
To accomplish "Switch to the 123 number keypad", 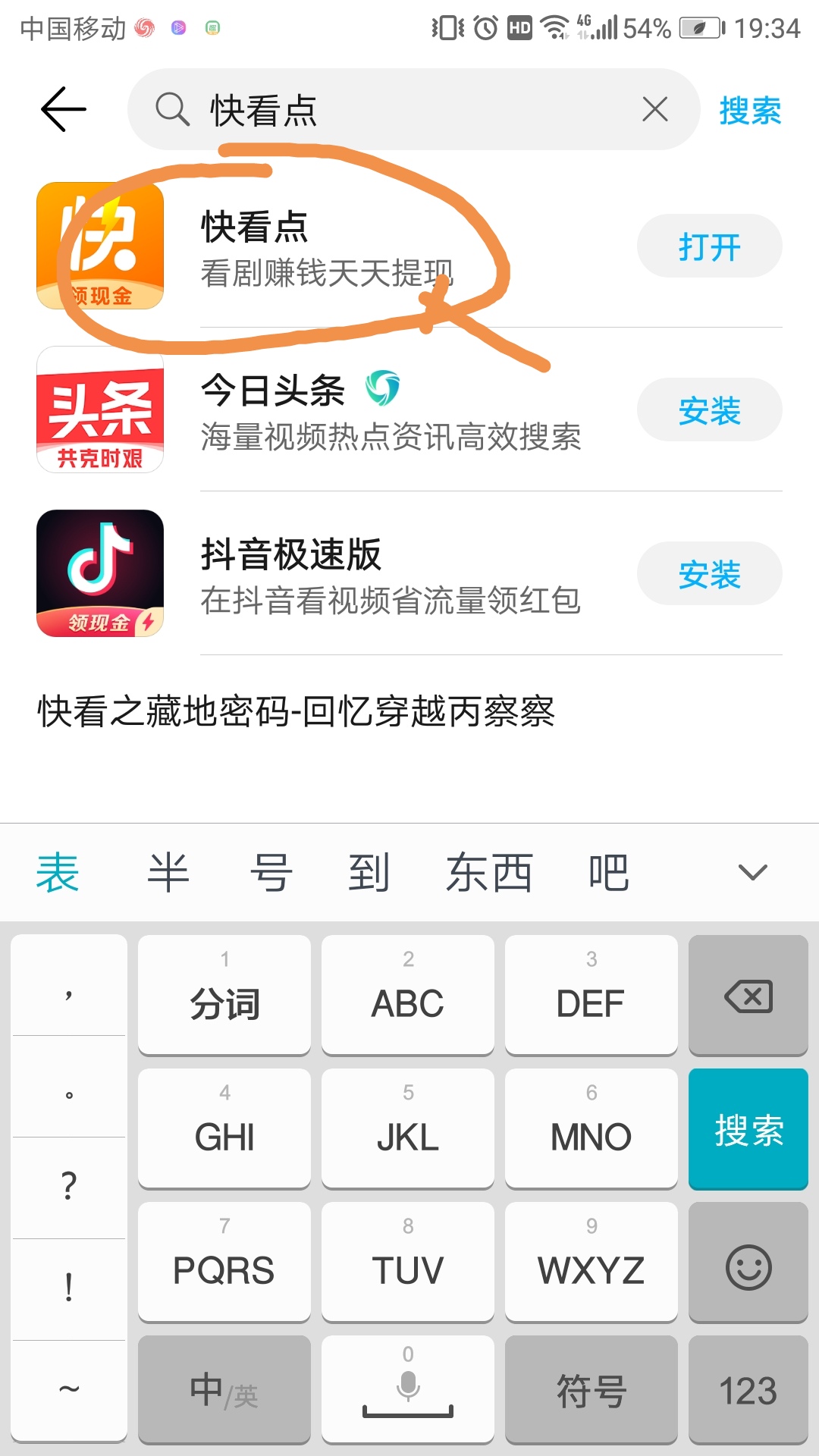I will (748, 1391).
